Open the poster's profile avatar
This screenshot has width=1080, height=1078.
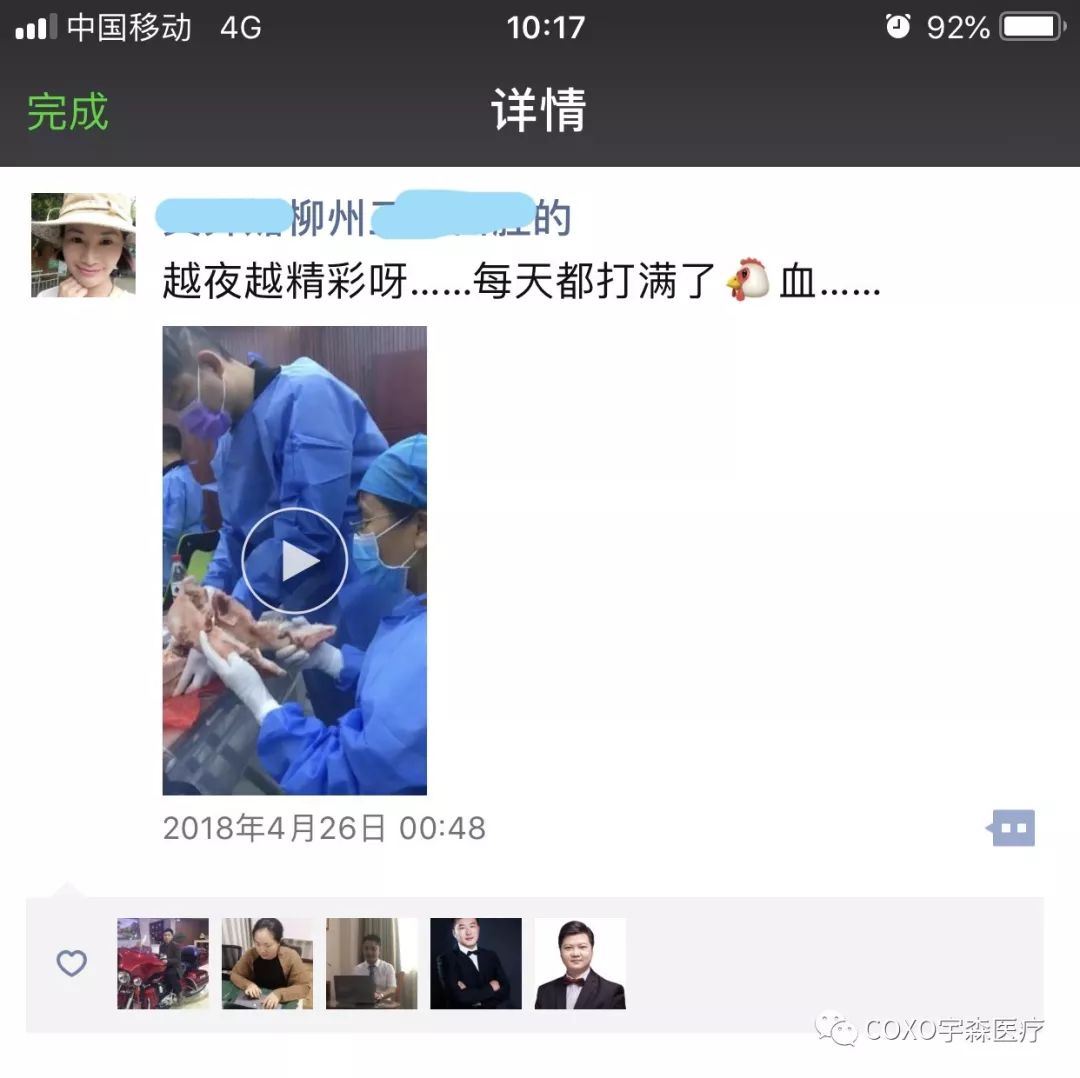click(x=83, y=245)
